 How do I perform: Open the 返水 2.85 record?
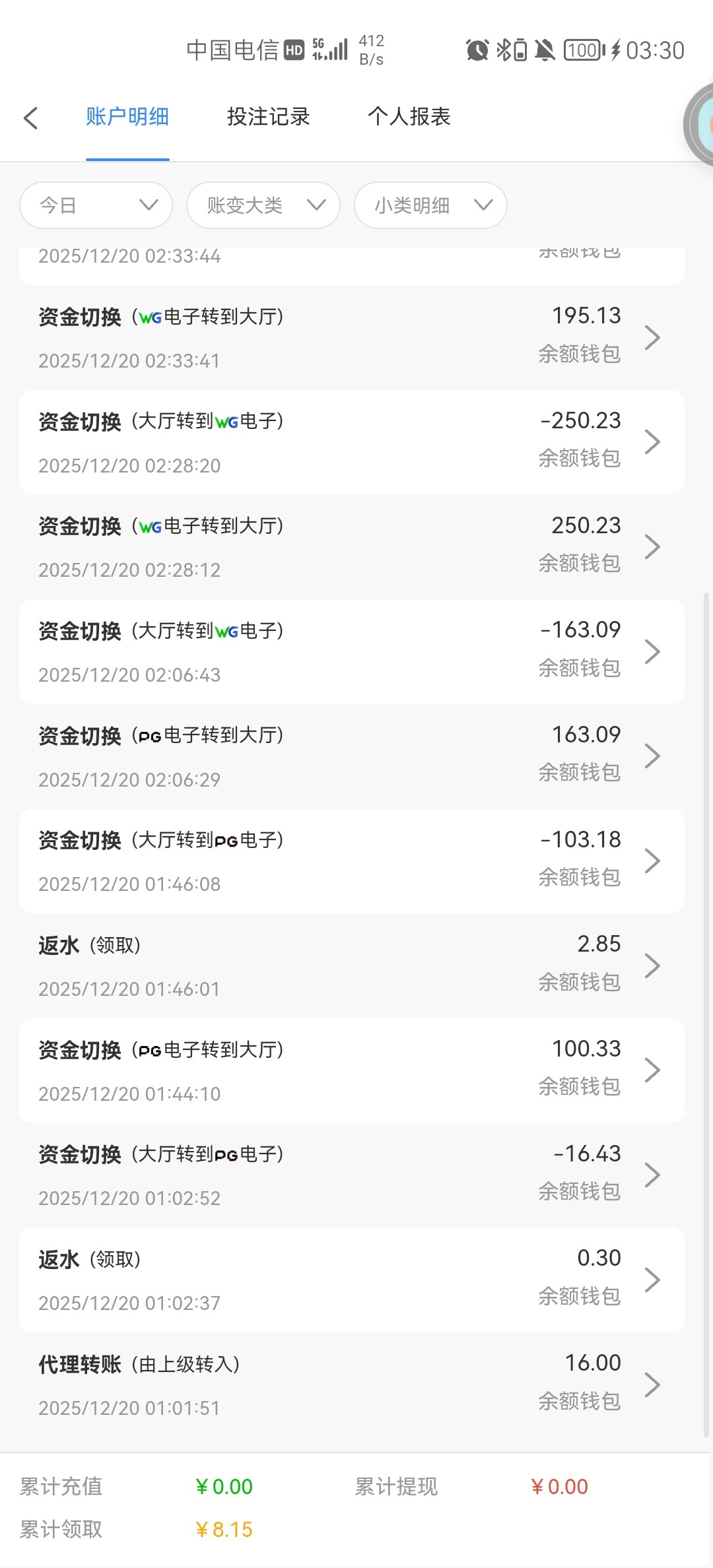coord(351,965)
